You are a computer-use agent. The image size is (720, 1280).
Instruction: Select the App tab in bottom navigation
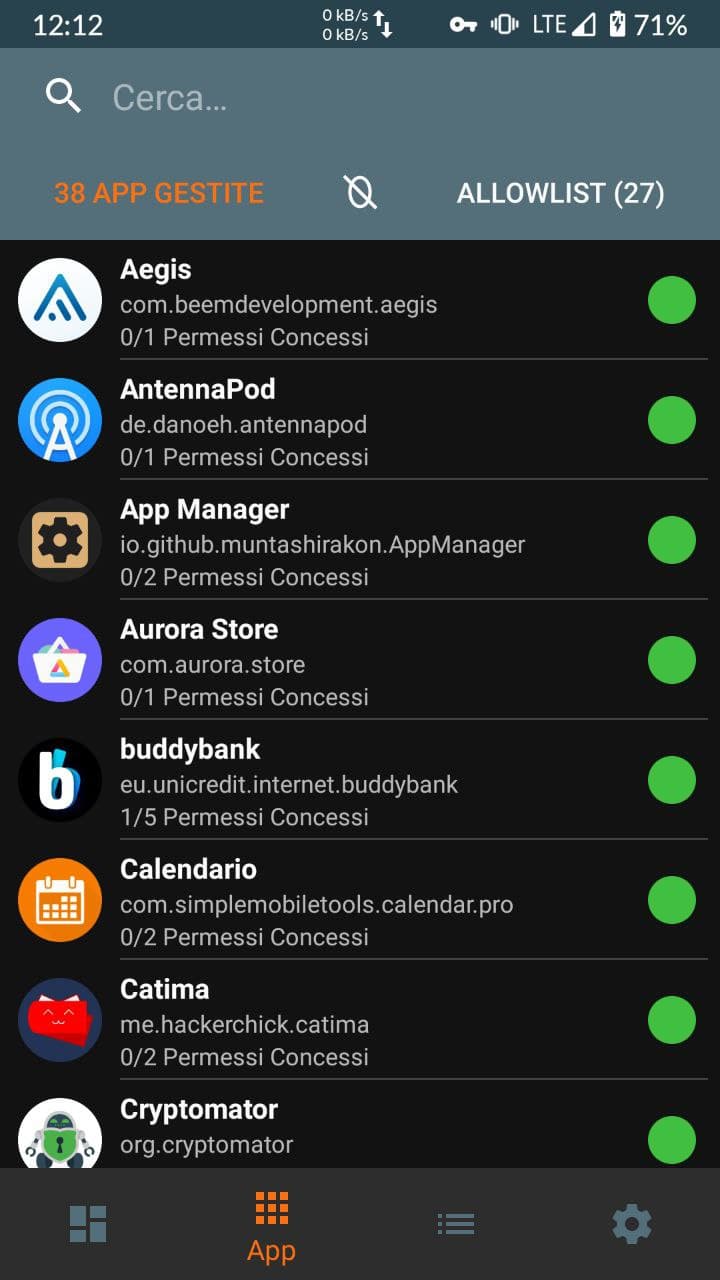tap(271, 1224)
